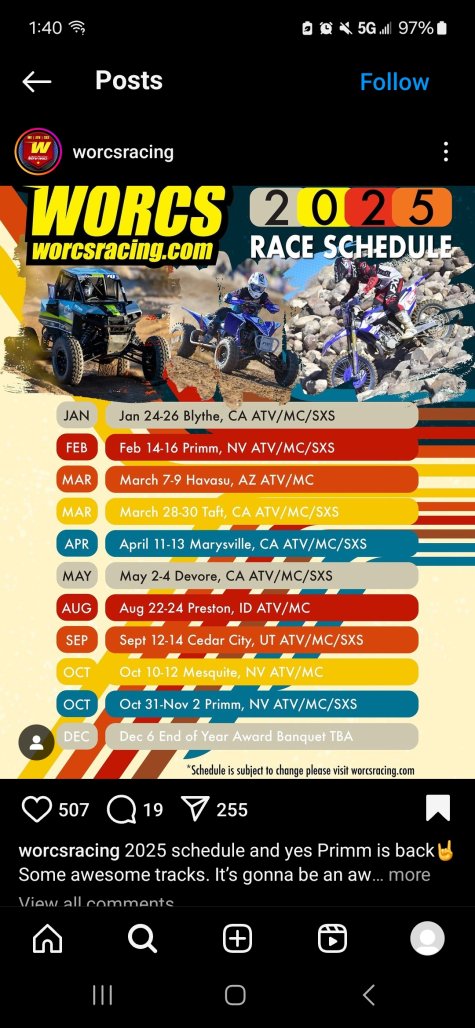This screenshot has width=475, height=1028.
Task: Like the worcsracing post
Action: (36, 809)
